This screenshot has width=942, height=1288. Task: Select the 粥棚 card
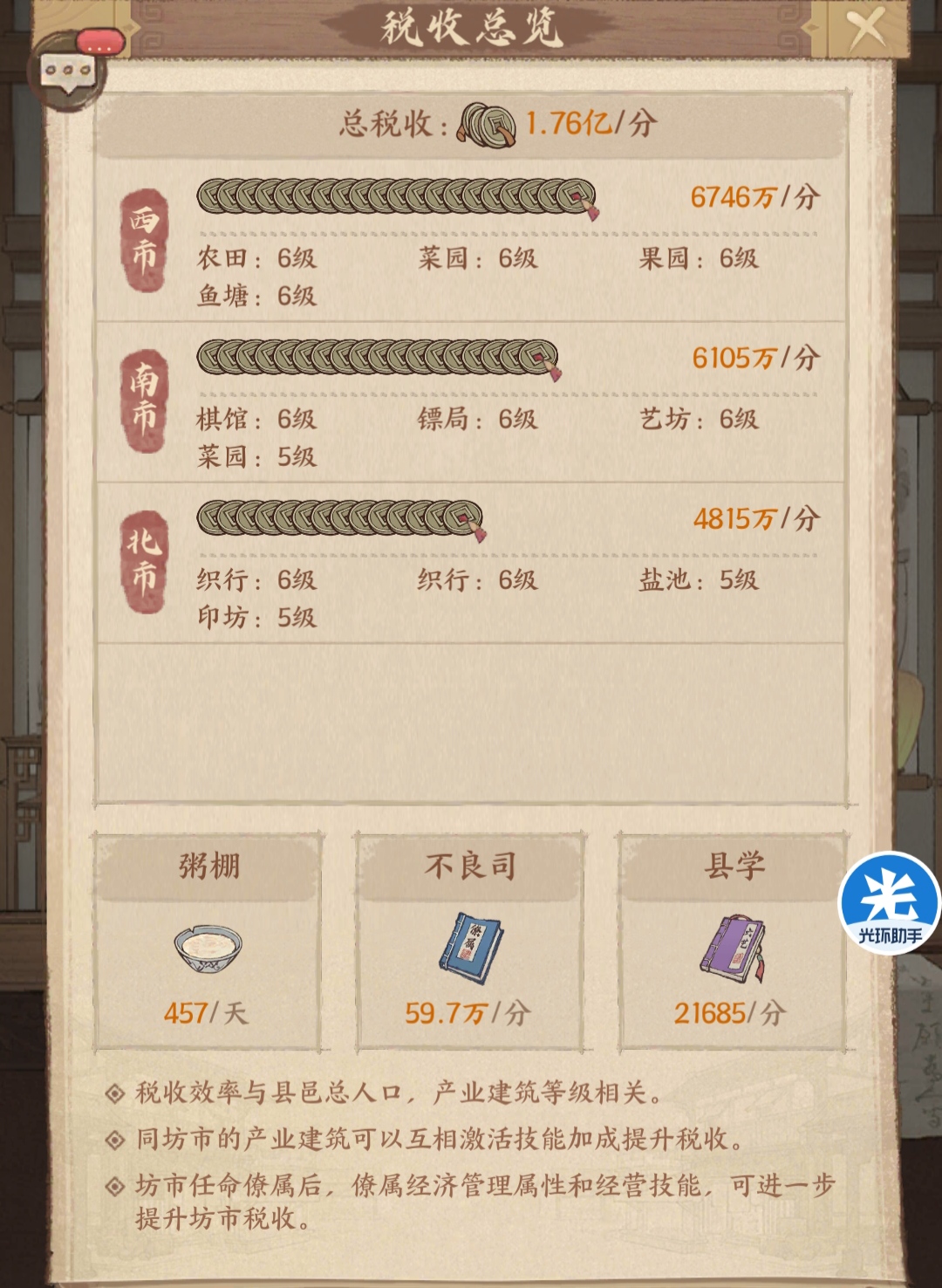(x=208, y=941)
